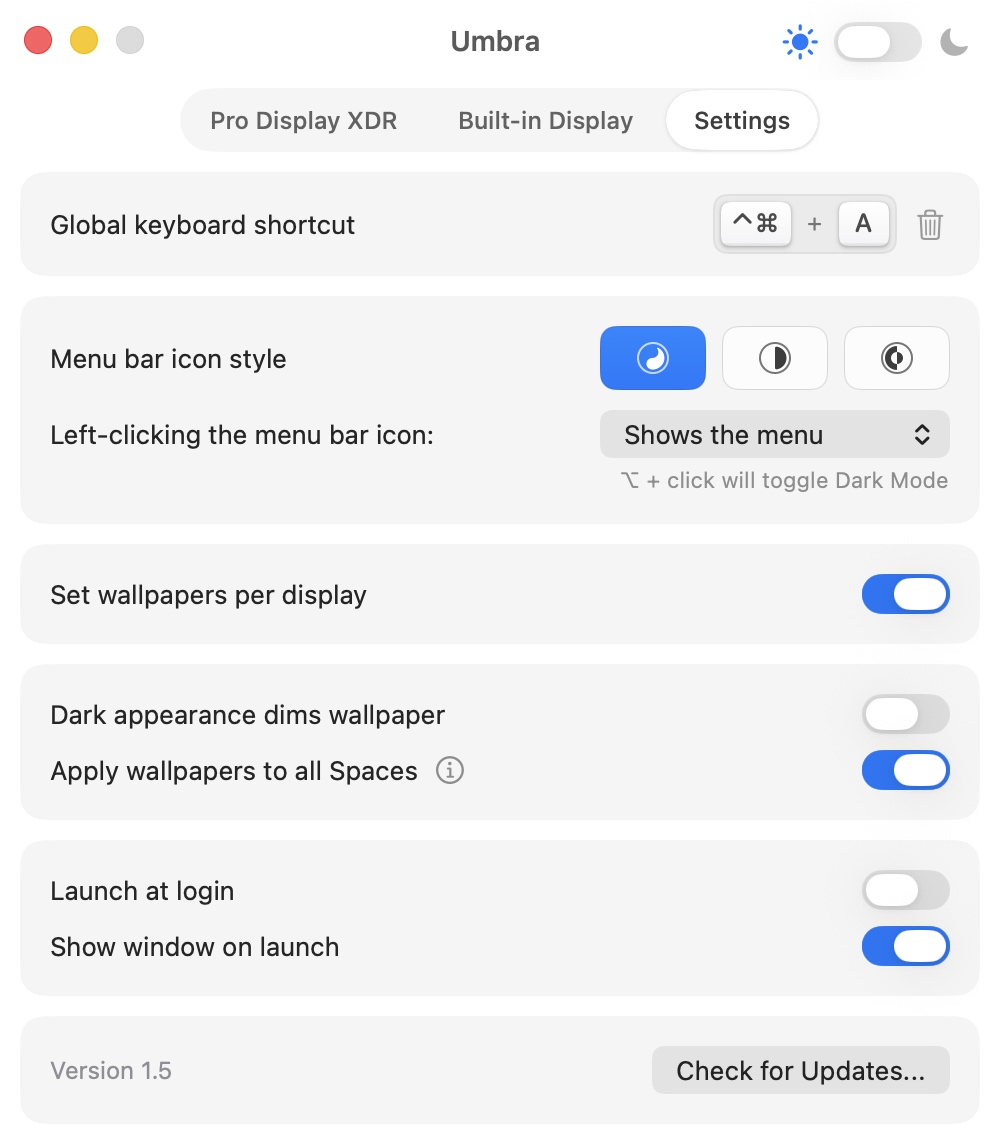Image resolution: width=1000 pixels, height=1144 pixels.
Task: Close the Umbra window
Action: (x=38, y=41)
